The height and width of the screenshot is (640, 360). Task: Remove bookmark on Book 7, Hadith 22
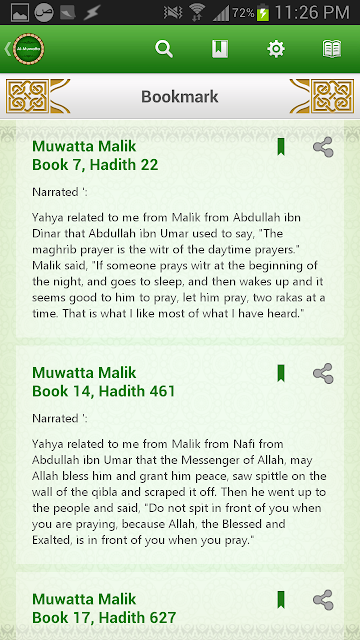[281, 147]
